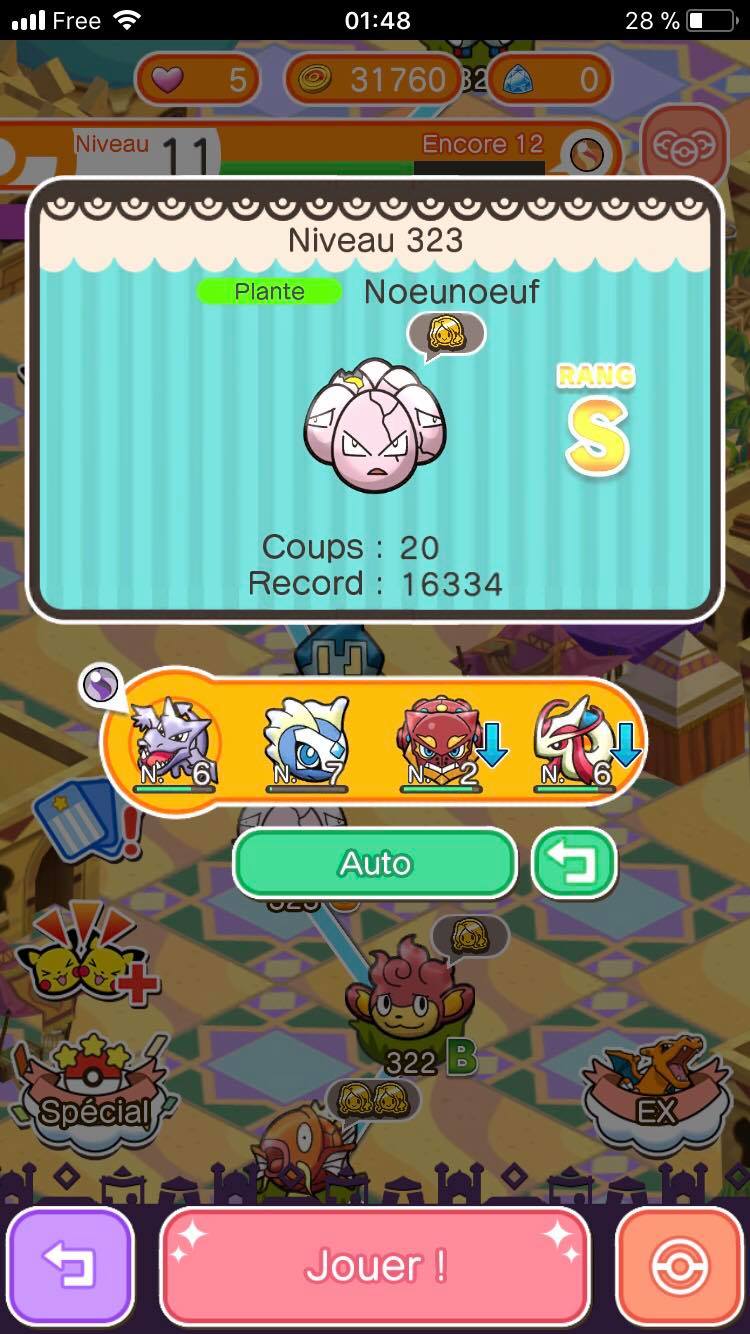
Task: Tap the Jouer ! button
Action: [375, 1266]
